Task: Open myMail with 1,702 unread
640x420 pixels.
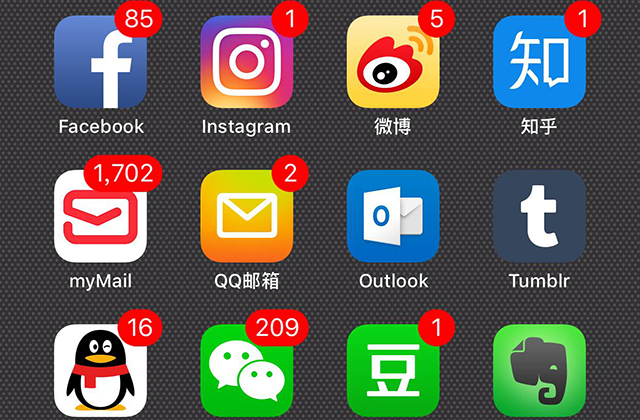Action: [100, 216]
